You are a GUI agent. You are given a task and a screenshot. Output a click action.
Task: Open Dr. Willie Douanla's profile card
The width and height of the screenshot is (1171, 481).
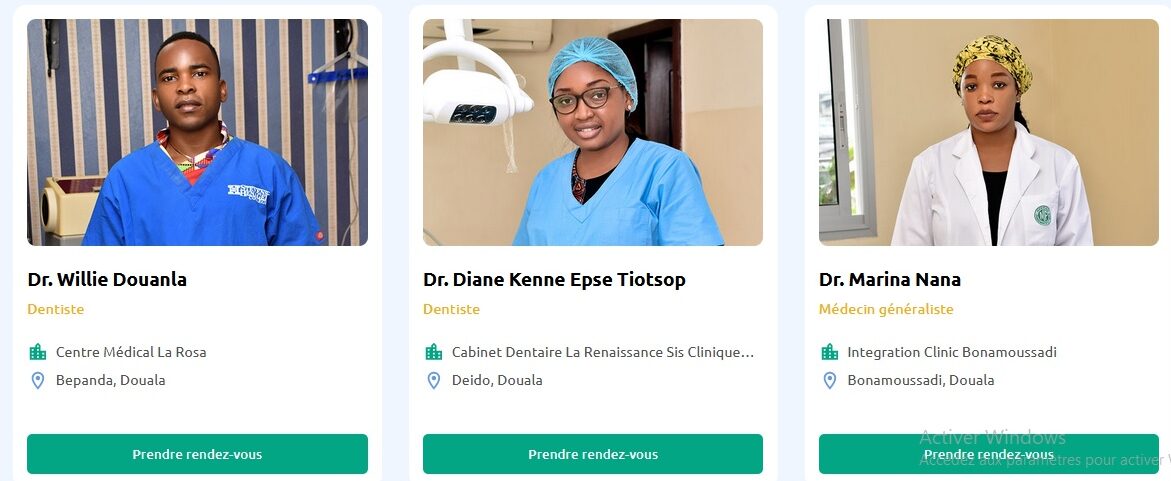point(107,279)
